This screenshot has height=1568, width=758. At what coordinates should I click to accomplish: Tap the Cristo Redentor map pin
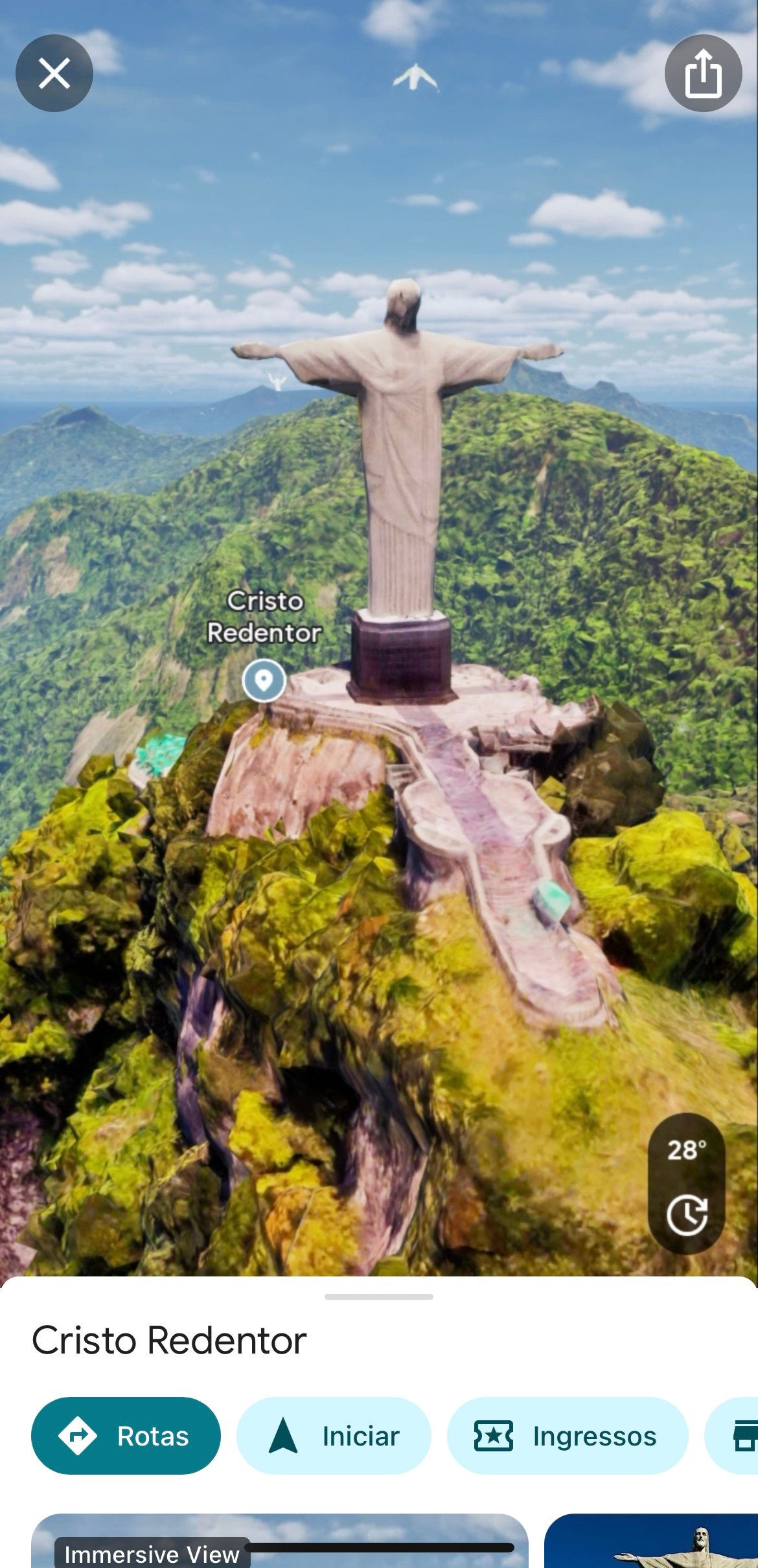(x=264, y=680)
